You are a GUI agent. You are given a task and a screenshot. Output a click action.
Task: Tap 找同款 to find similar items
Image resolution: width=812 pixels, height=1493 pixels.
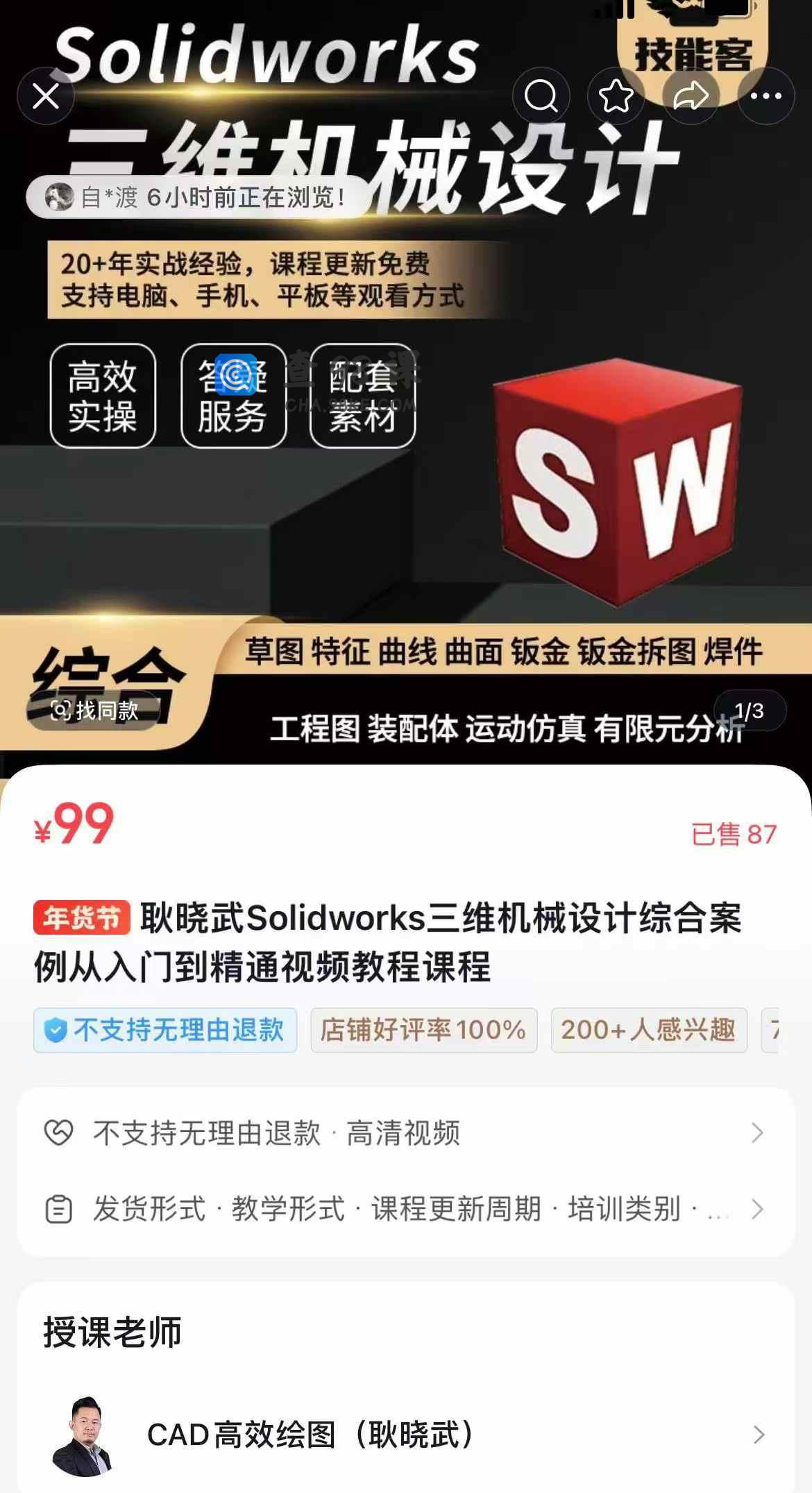click(94, 710)
